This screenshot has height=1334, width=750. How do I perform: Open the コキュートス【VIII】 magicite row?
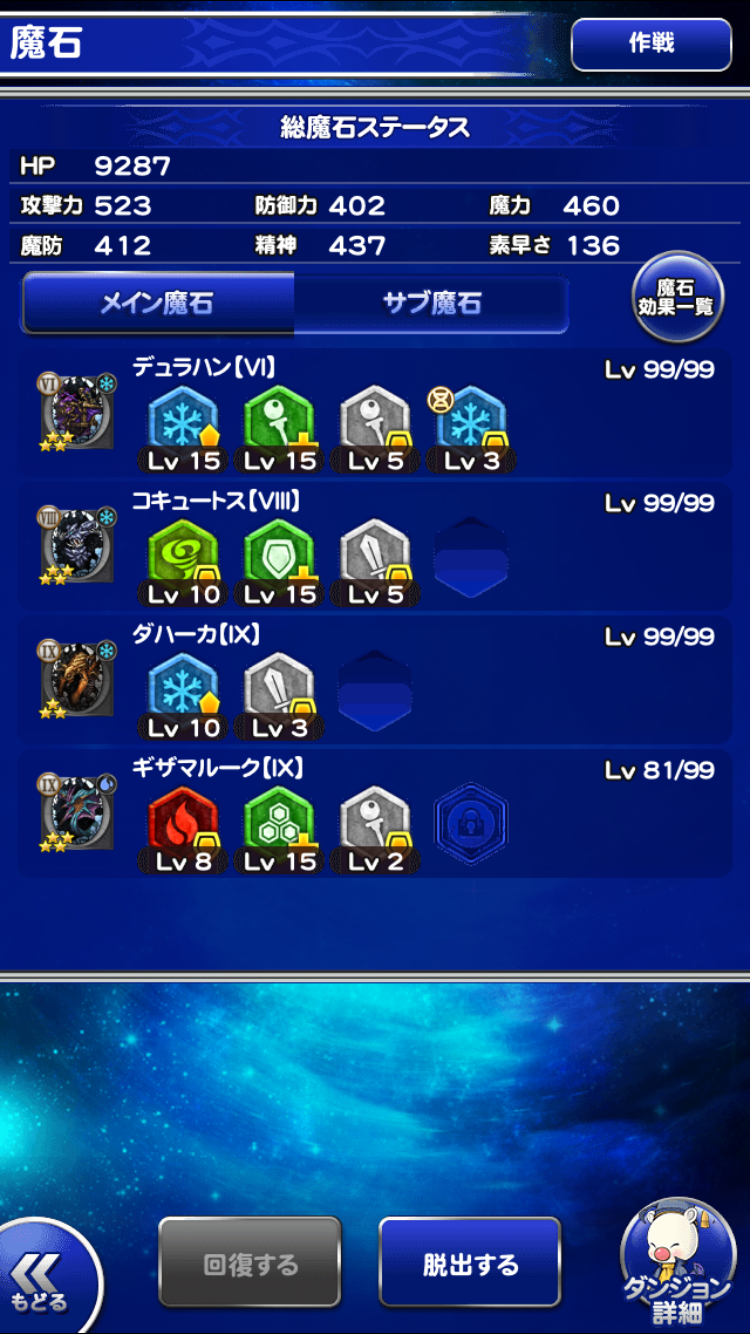point(375,547)
